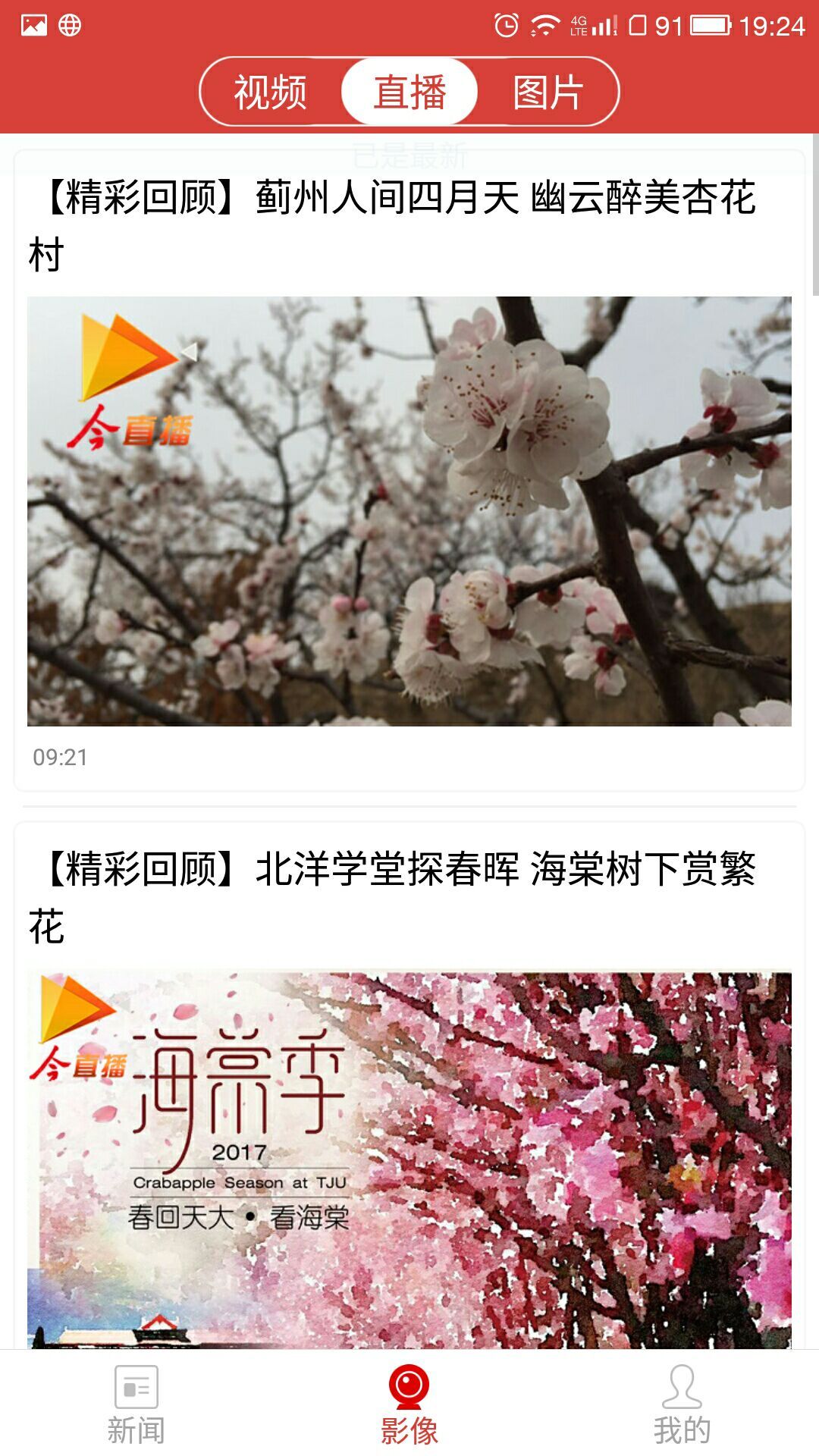
Task: Select the 直播 segment
Action: pos(409,93)
